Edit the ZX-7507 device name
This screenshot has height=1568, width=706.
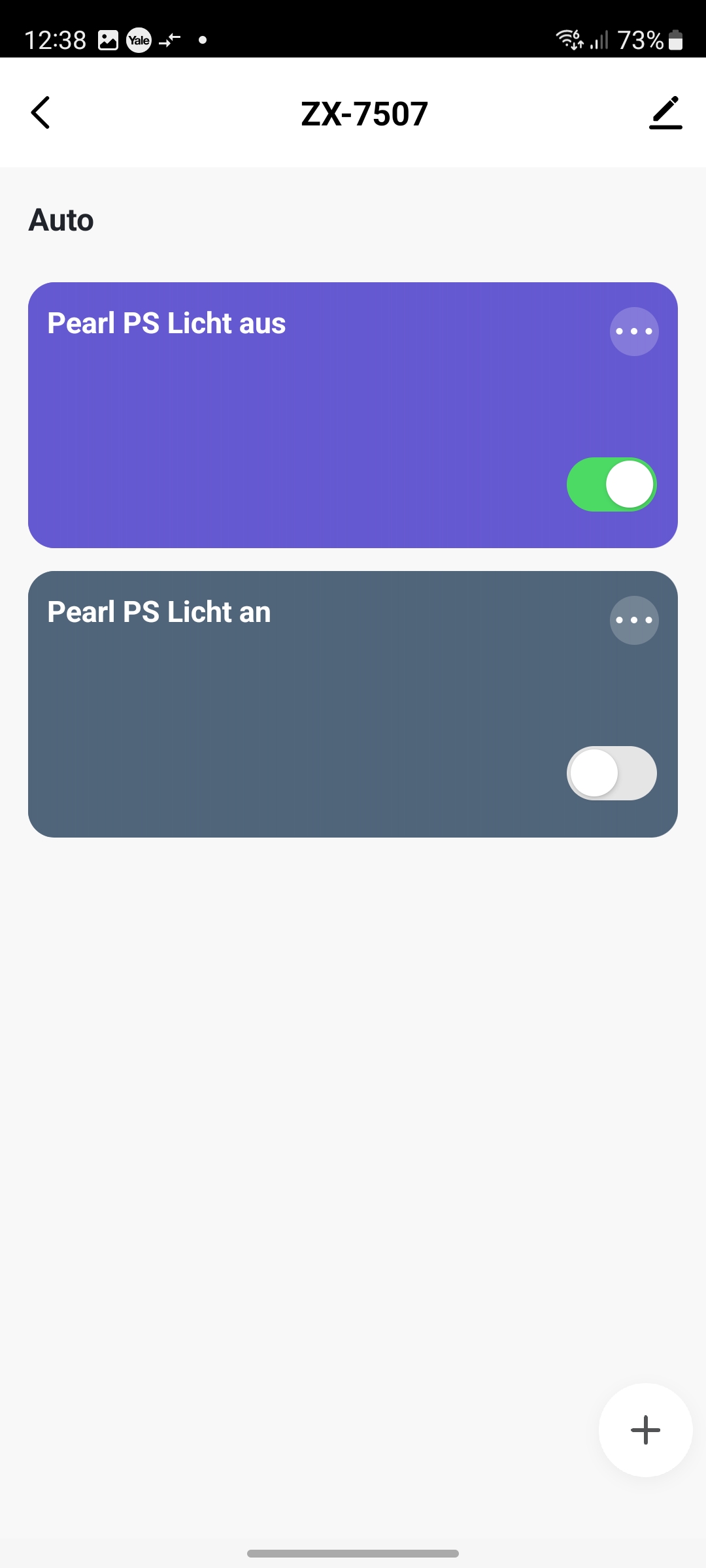tap(665, 112)
